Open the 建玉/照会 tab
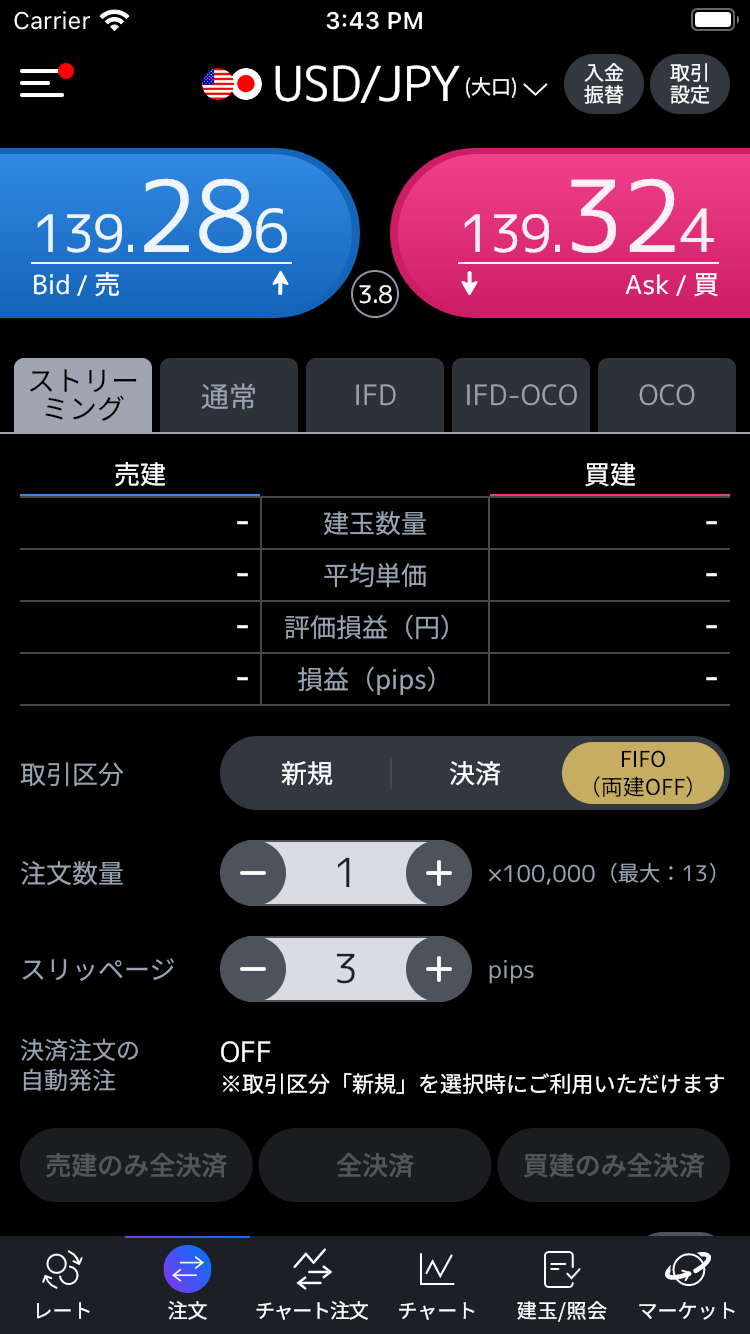The width and height of the screenshot is (750, 1334). 562,1285
